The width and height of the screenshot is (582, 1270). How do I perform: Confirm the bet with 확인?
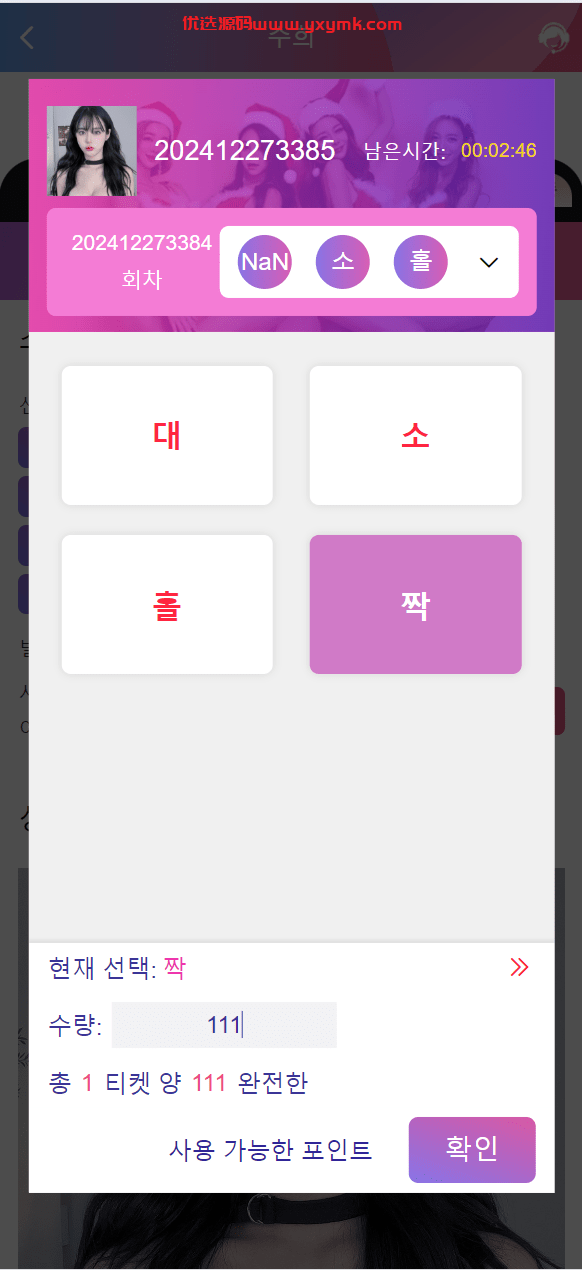[472, 1149]
